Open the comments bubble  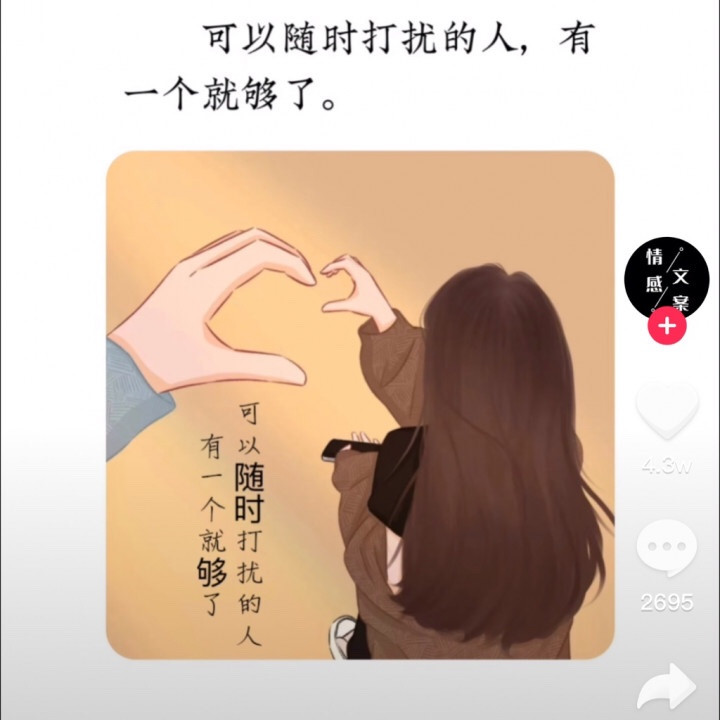(x=667, y=548)
